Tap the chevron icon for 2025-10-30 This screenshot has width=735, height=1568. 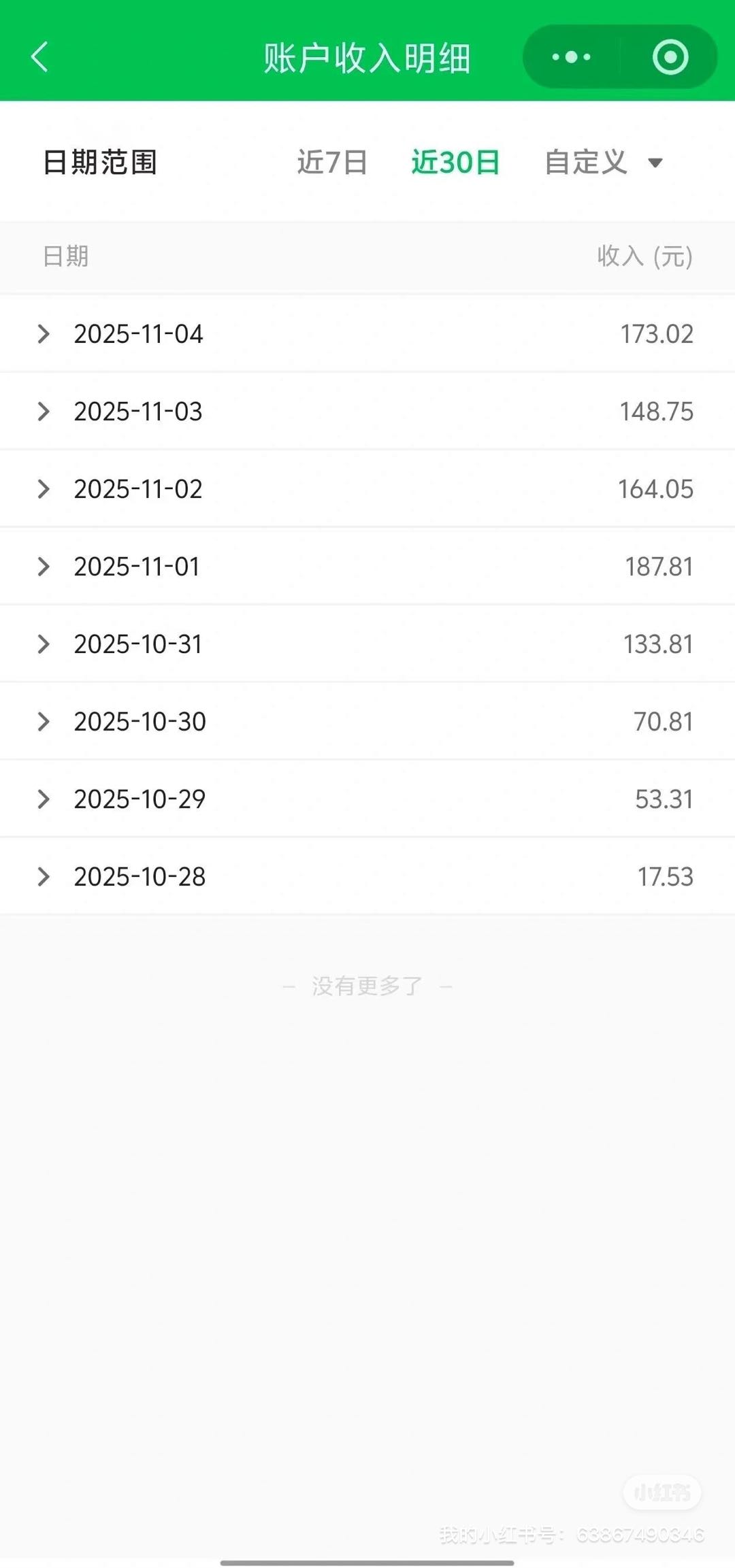pos(44,721)
